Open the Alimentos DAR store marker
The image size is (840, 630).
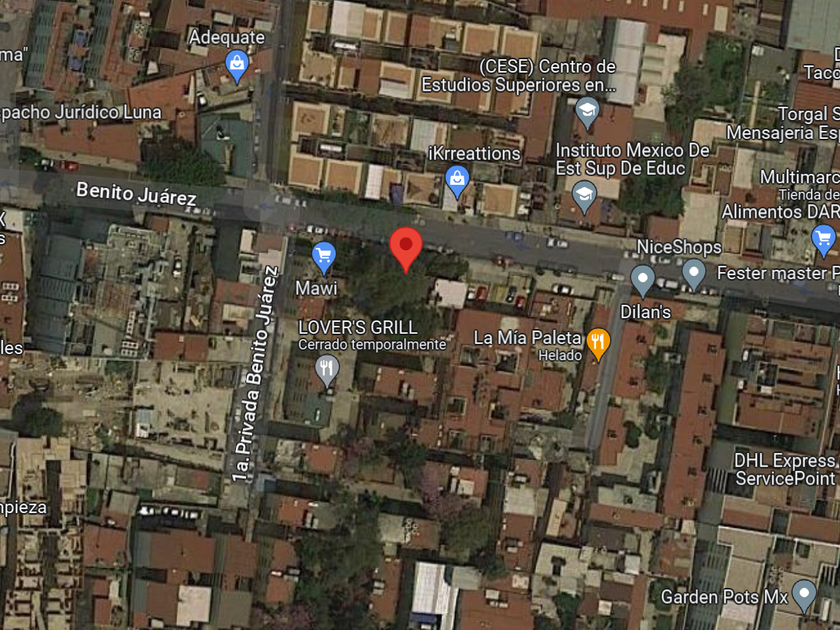[x=823, y=241]
